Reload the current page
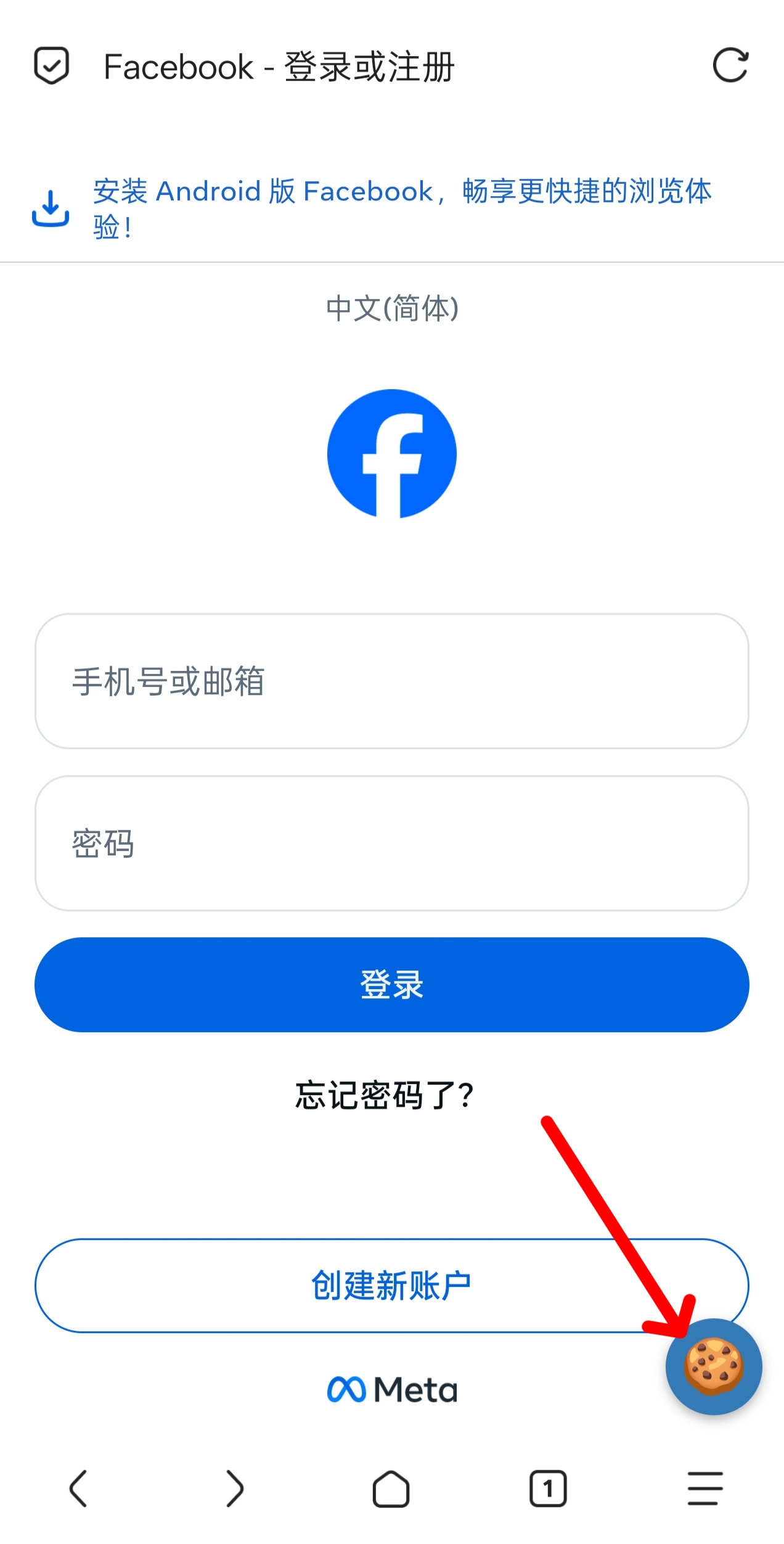The image size is (784, 1544). (x=733, y=66)
